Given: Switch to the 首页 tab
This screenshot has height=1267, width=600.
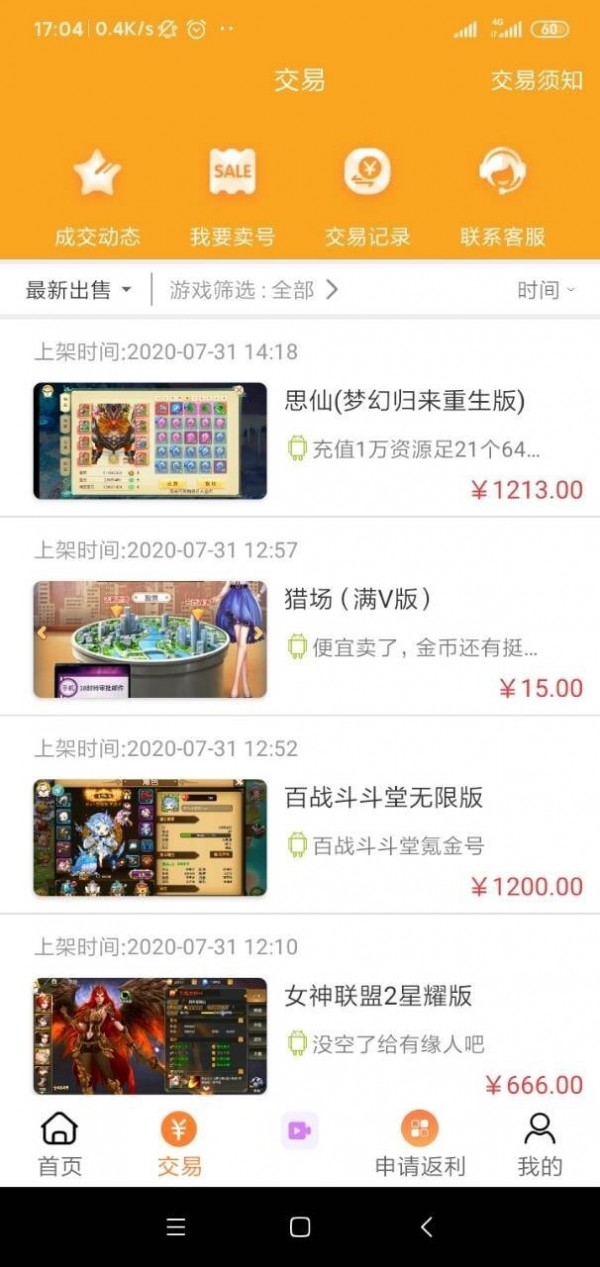Looking at the screenshot, I should pos(60,1143).
